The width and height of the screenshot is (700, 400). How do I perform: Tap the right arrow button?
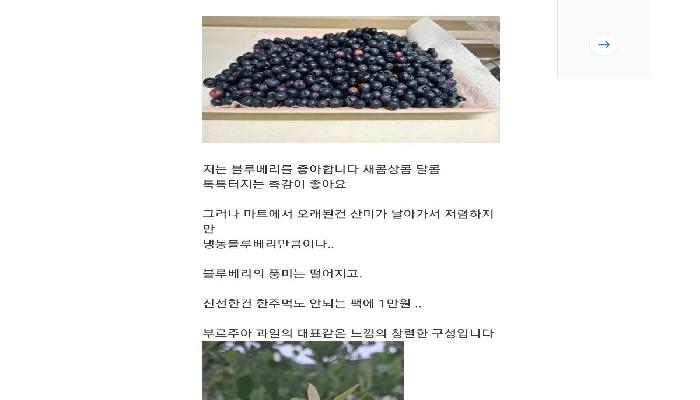tap(603, 44)
